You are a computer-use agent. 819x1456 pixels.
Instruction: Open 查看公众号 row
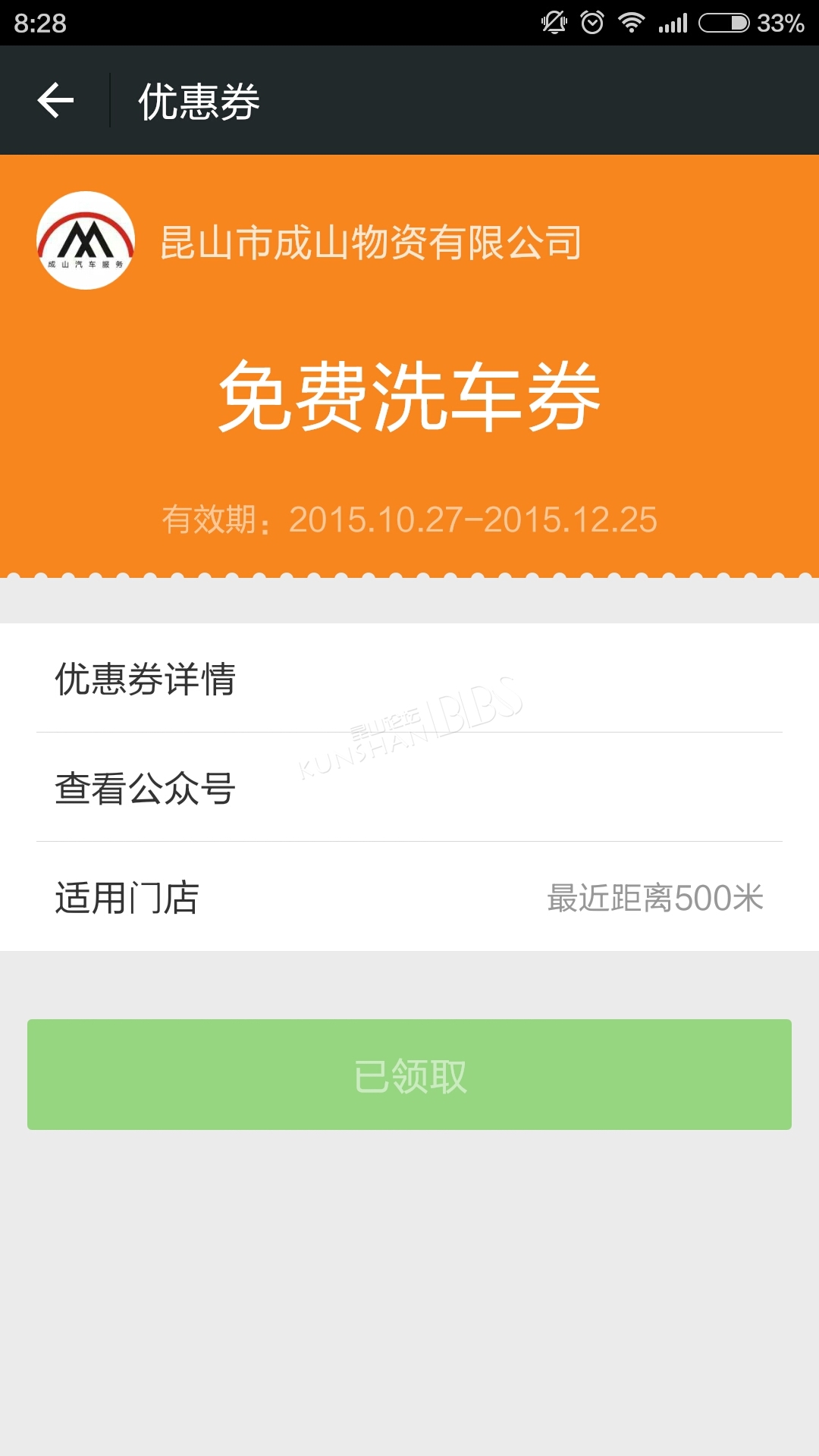click(x=409, y=787)
